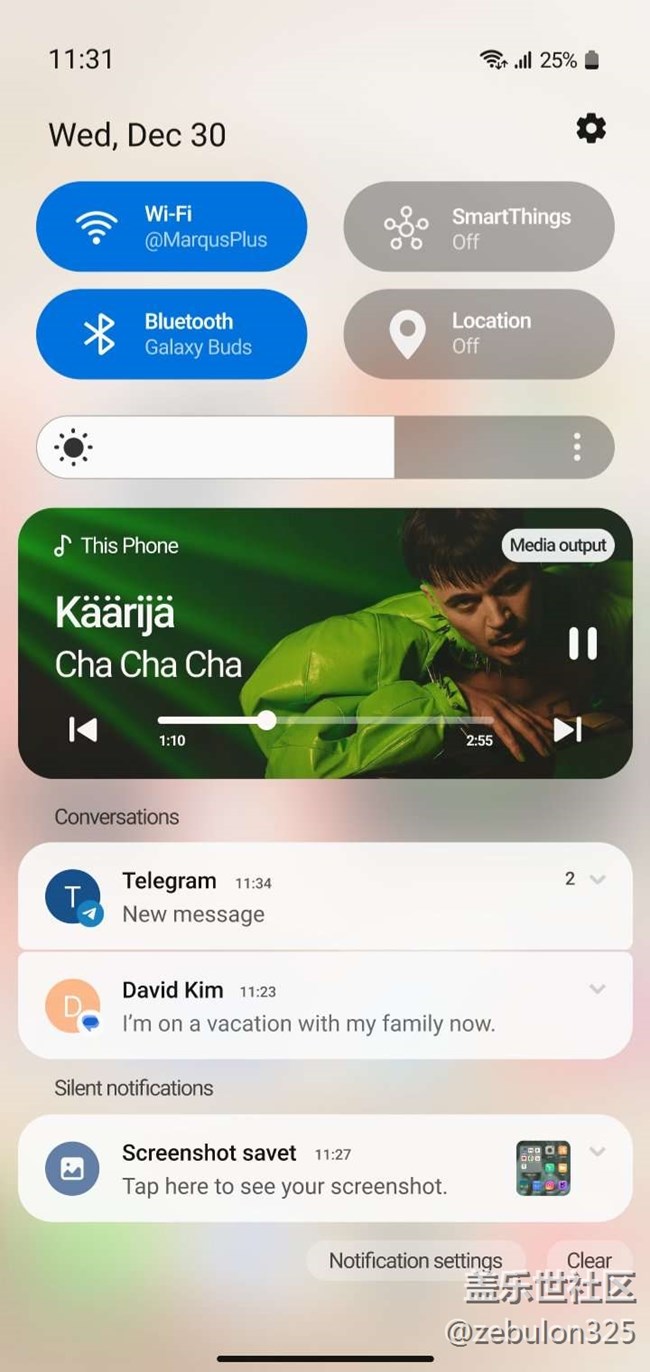Image resolution: width=650 pixels, height=1372 pixels.
Task: Disable the Bluetooth Galaxy Buds tile
Action: pyautogui.click(x=171, y=334)
